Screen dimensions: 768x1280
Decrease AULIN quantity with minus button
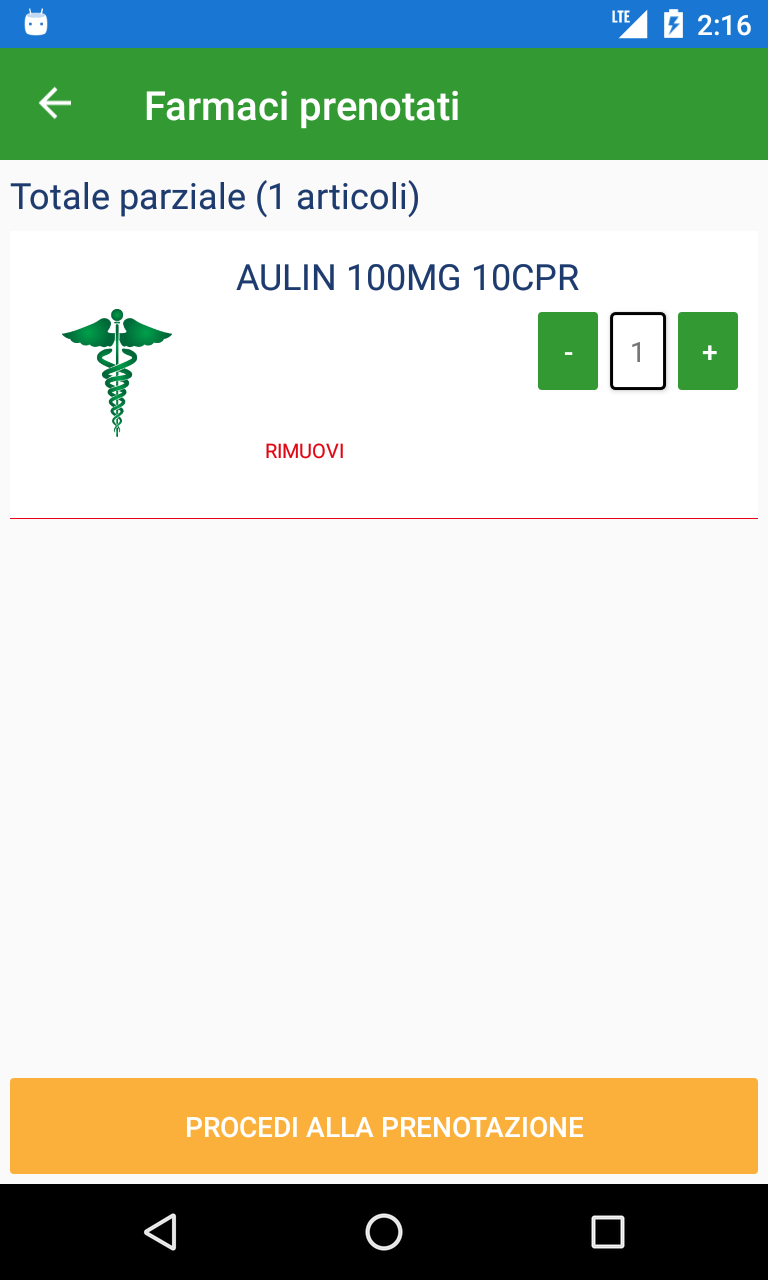[568, 351]
